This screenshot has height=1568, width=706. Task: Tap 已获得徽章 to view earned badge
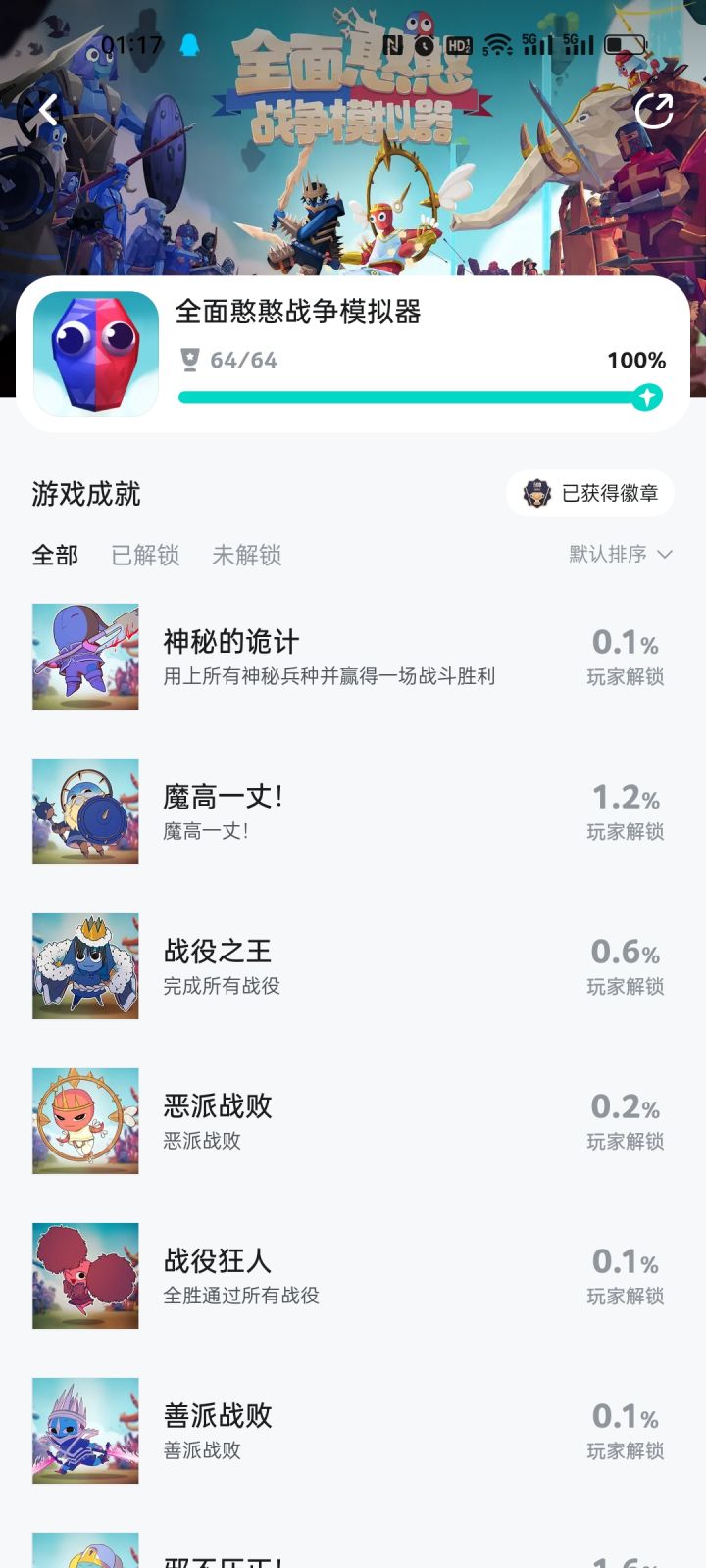click(611, 494)
